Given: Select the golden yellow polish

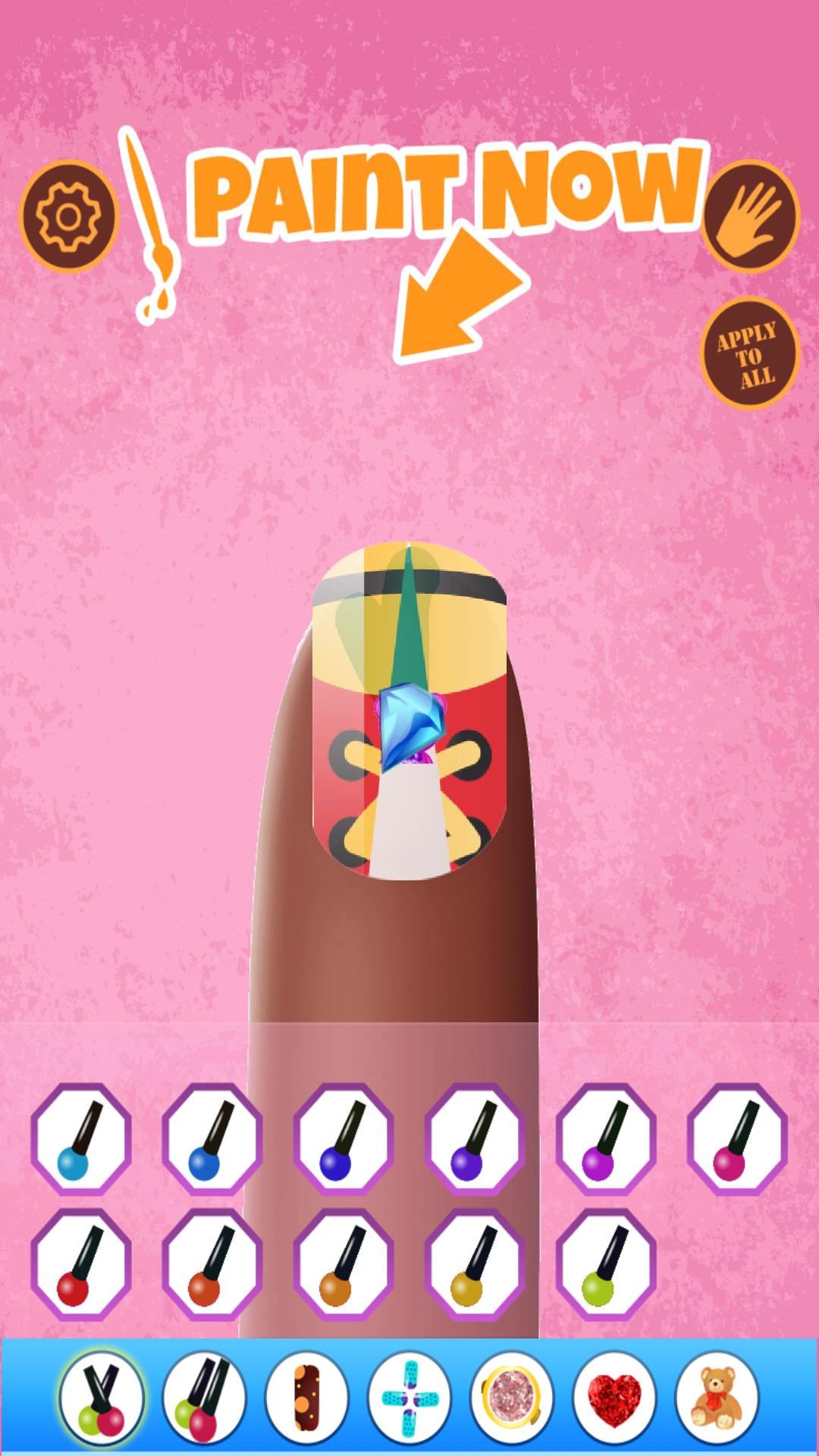Looking at the screenshot, I should 475,1264.
